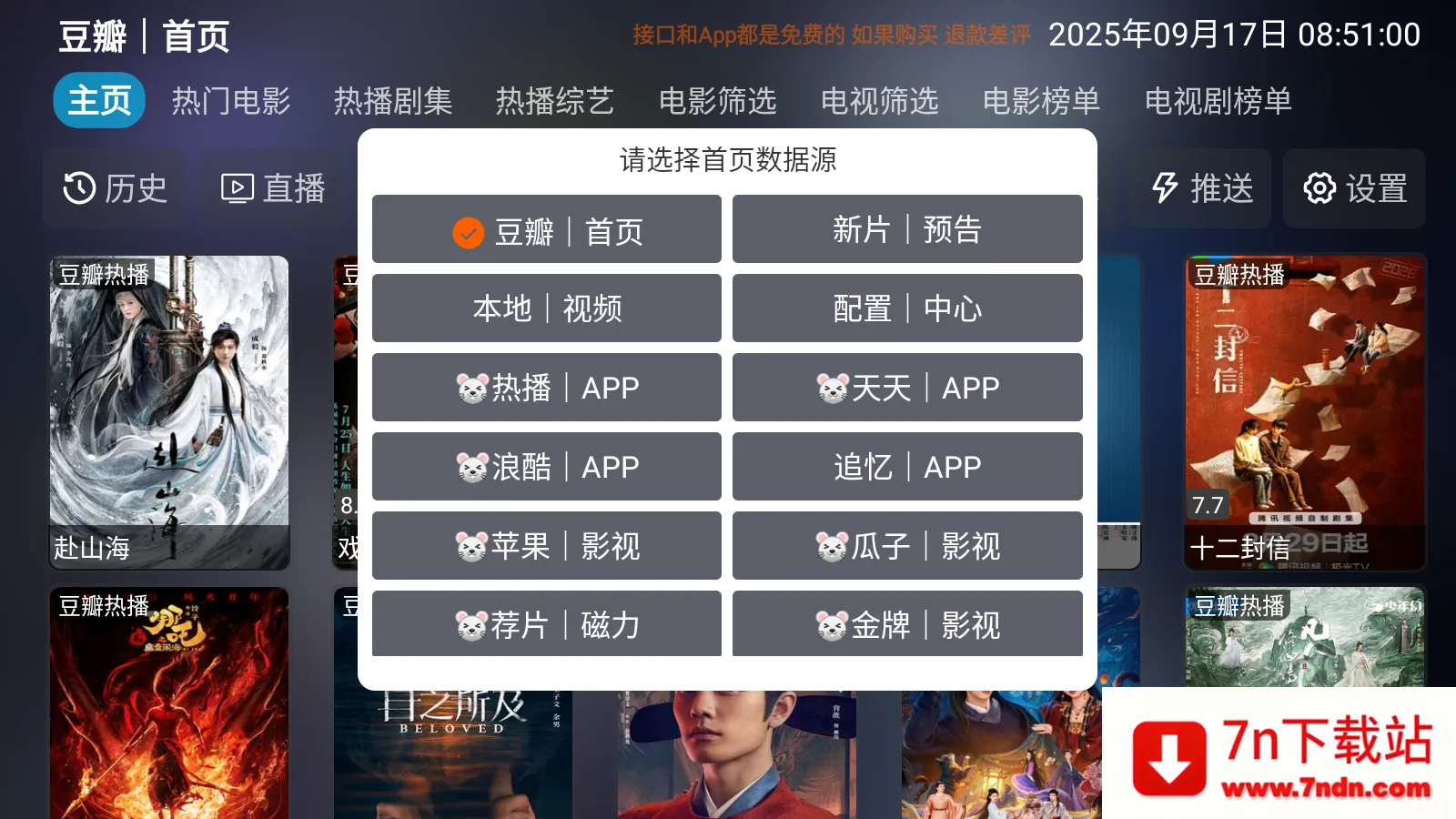The image size is (1456, 819).
Task: Open 设置 settings
Action: 1355,189
